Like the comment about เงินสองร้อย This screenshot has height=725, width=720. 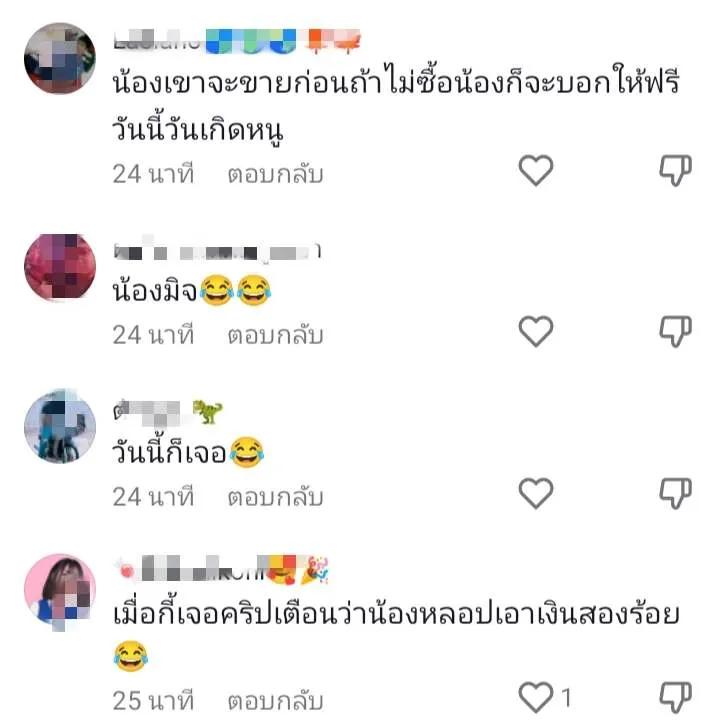pos(536,695)
